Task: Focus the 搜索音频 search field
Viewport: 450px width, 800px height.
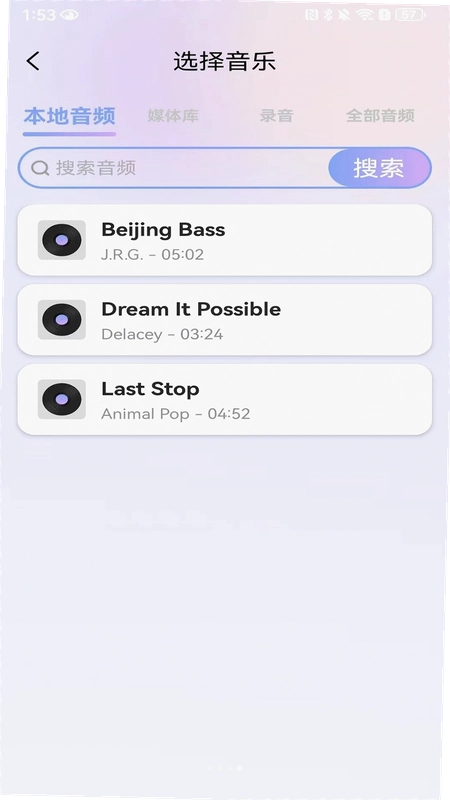Action: coord(173,168)
